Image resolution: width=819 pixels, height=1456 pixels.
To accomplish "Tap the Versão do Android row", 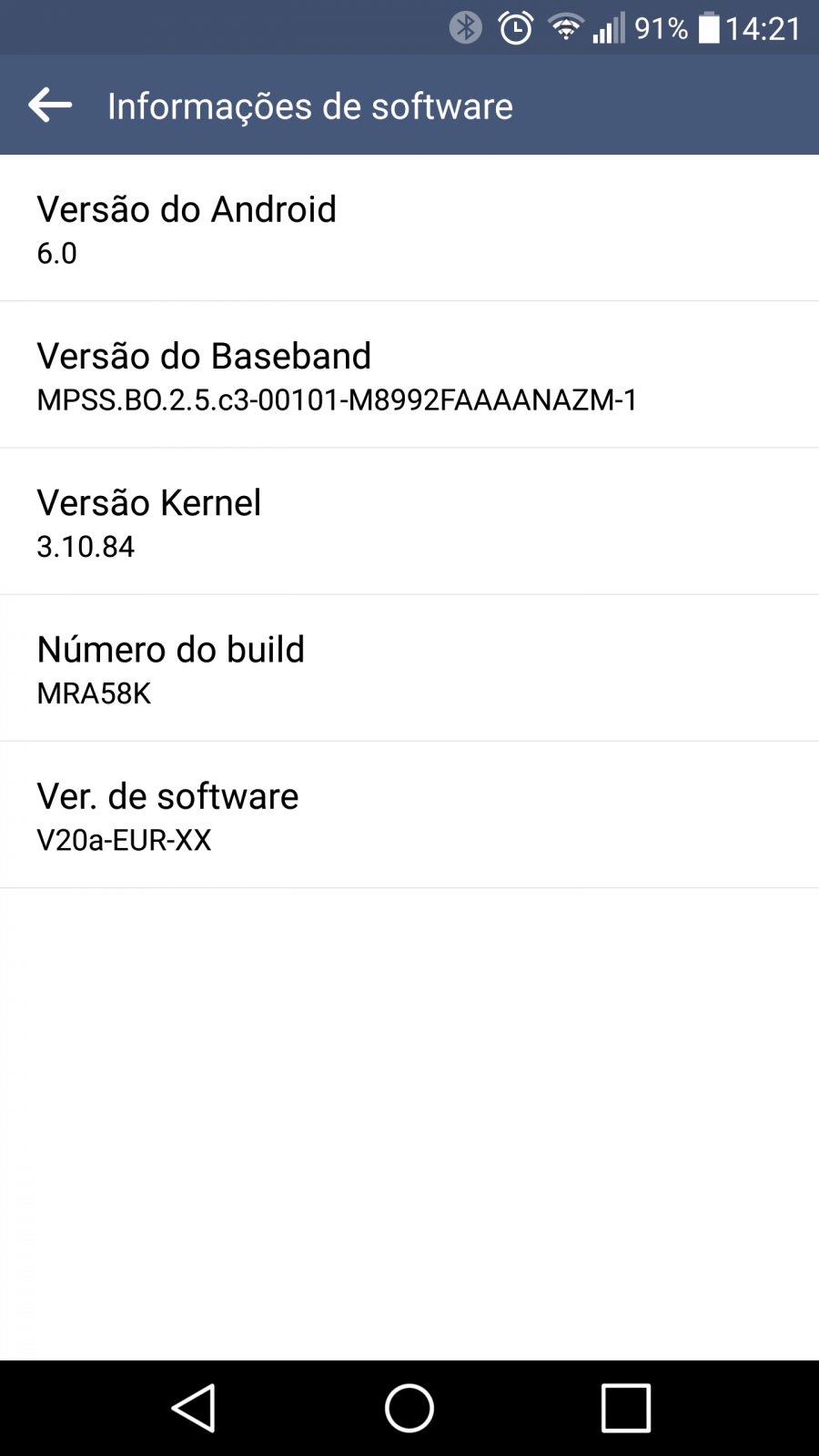I will pos(409,227).
